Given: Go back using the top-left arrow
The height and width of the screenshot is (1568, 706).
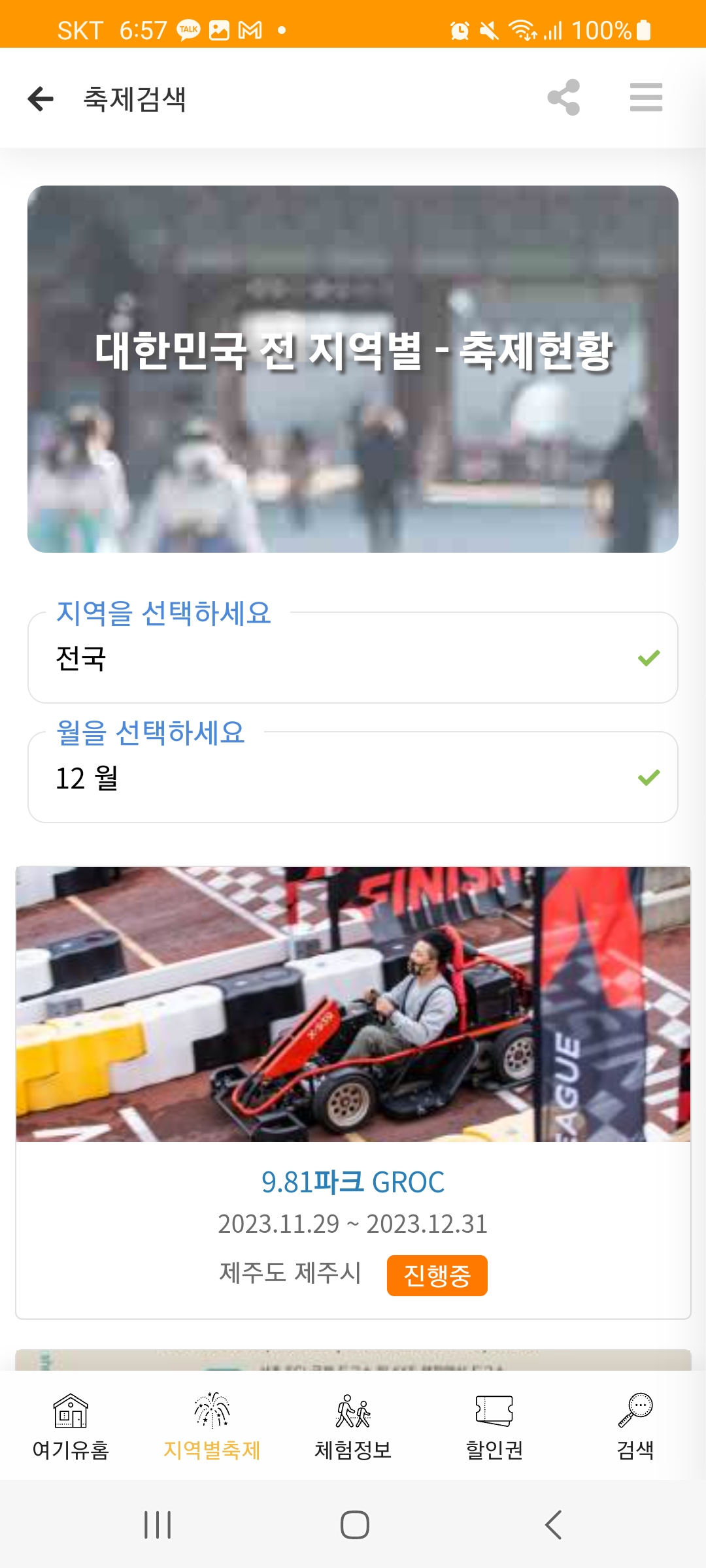Looking at the screenshot, I should [x=41, y=99].
